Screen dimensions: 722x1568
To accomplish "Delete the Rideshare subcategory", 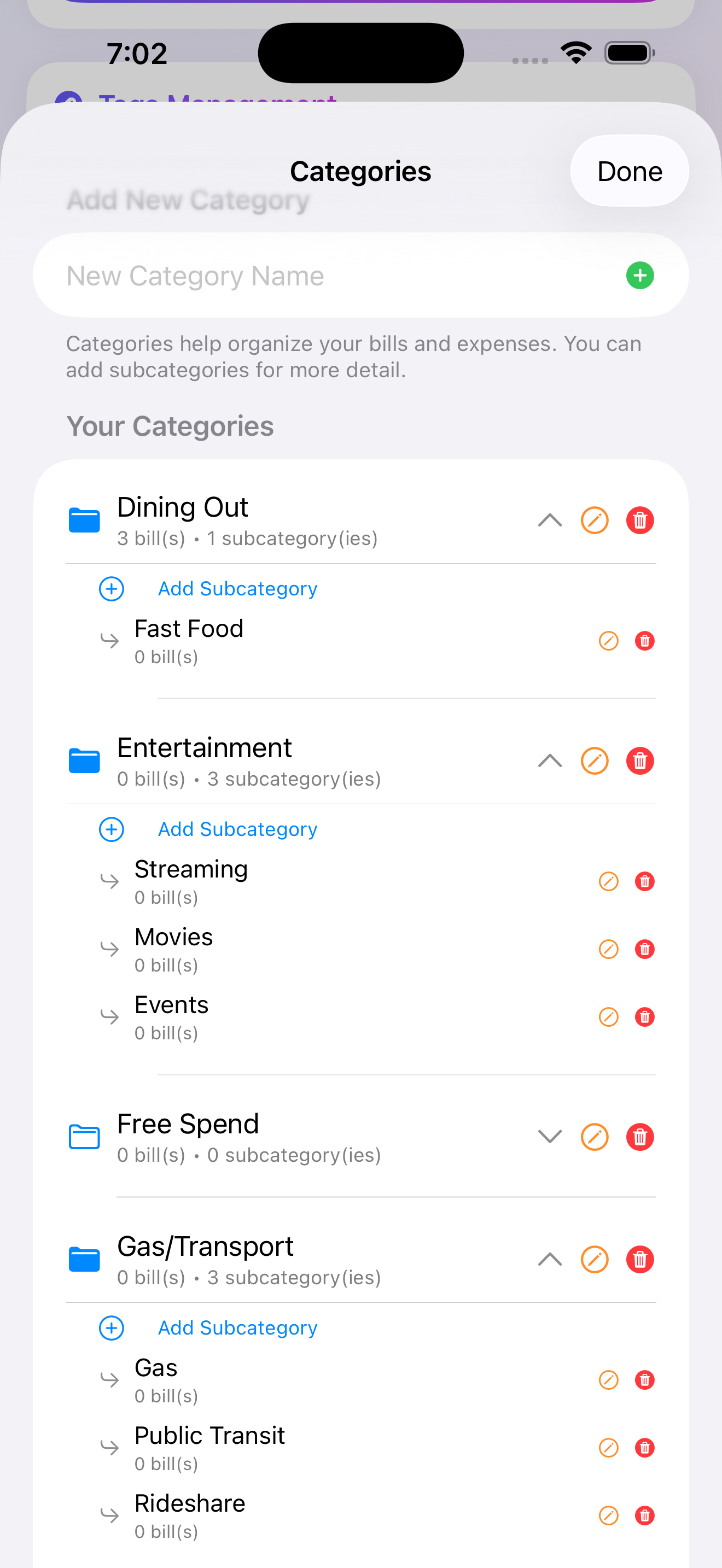I will pos(645,1515).
